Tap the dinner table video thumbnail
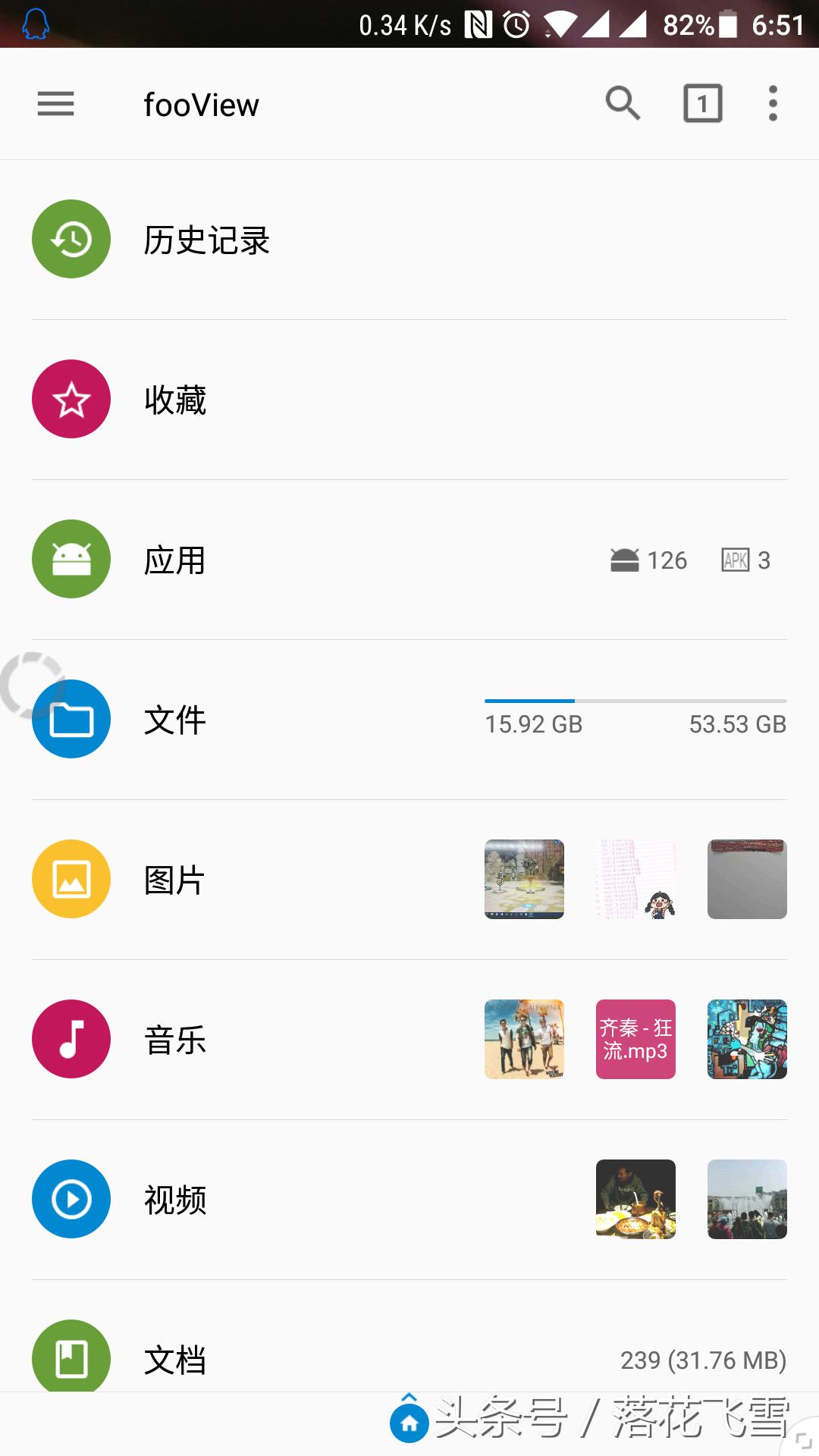This screenshot has height=1456, width=819. click(635, 1199)
